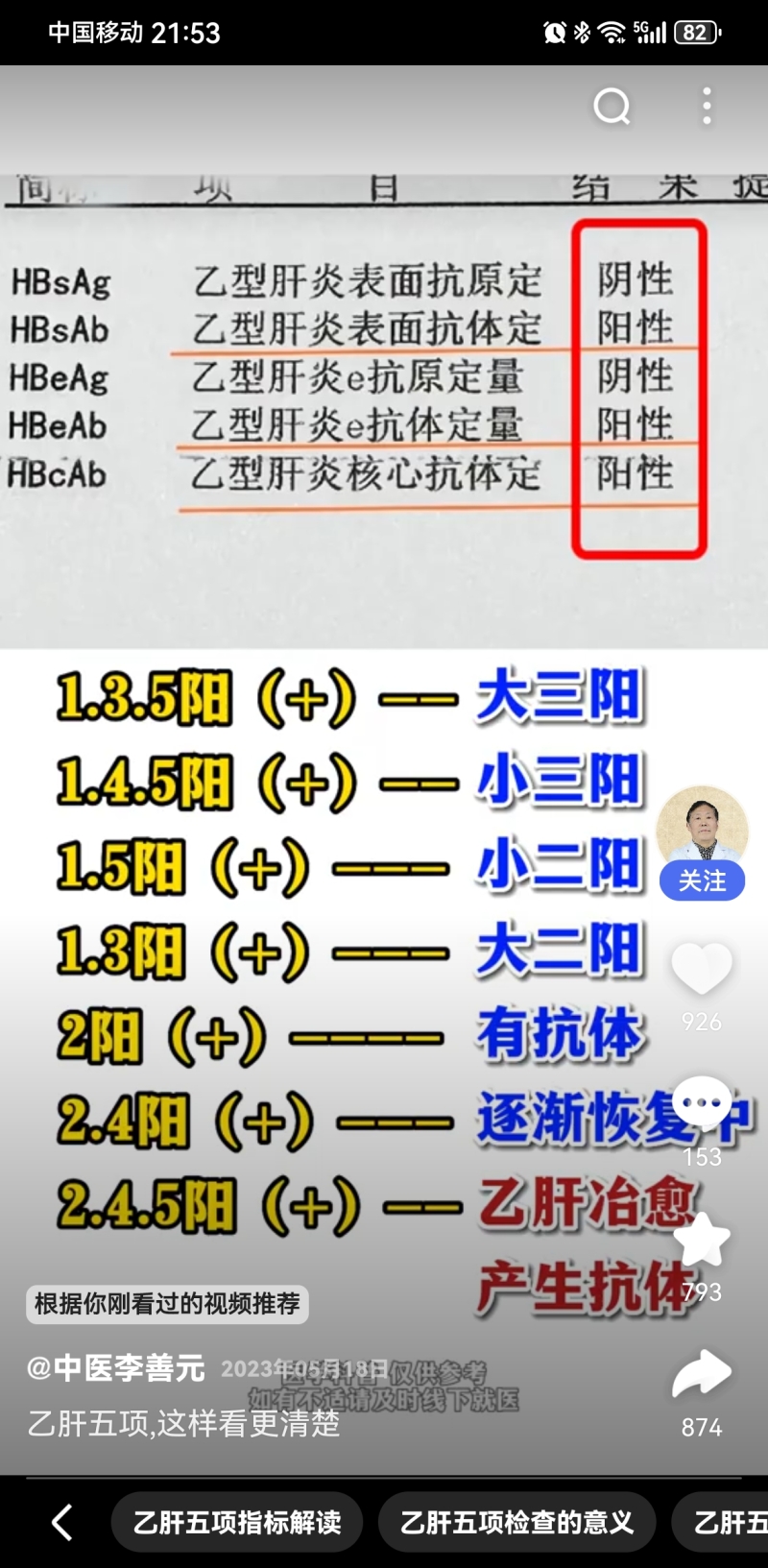
Task: Go back using bottom arrow
Action: point(61,1522)
